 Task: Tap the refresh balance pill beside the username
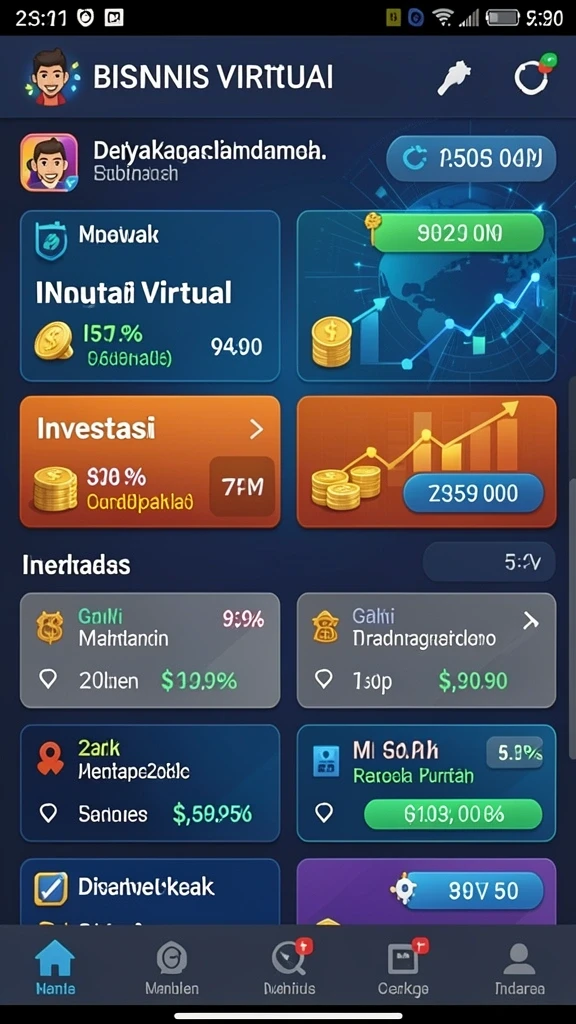pos(471,158)
